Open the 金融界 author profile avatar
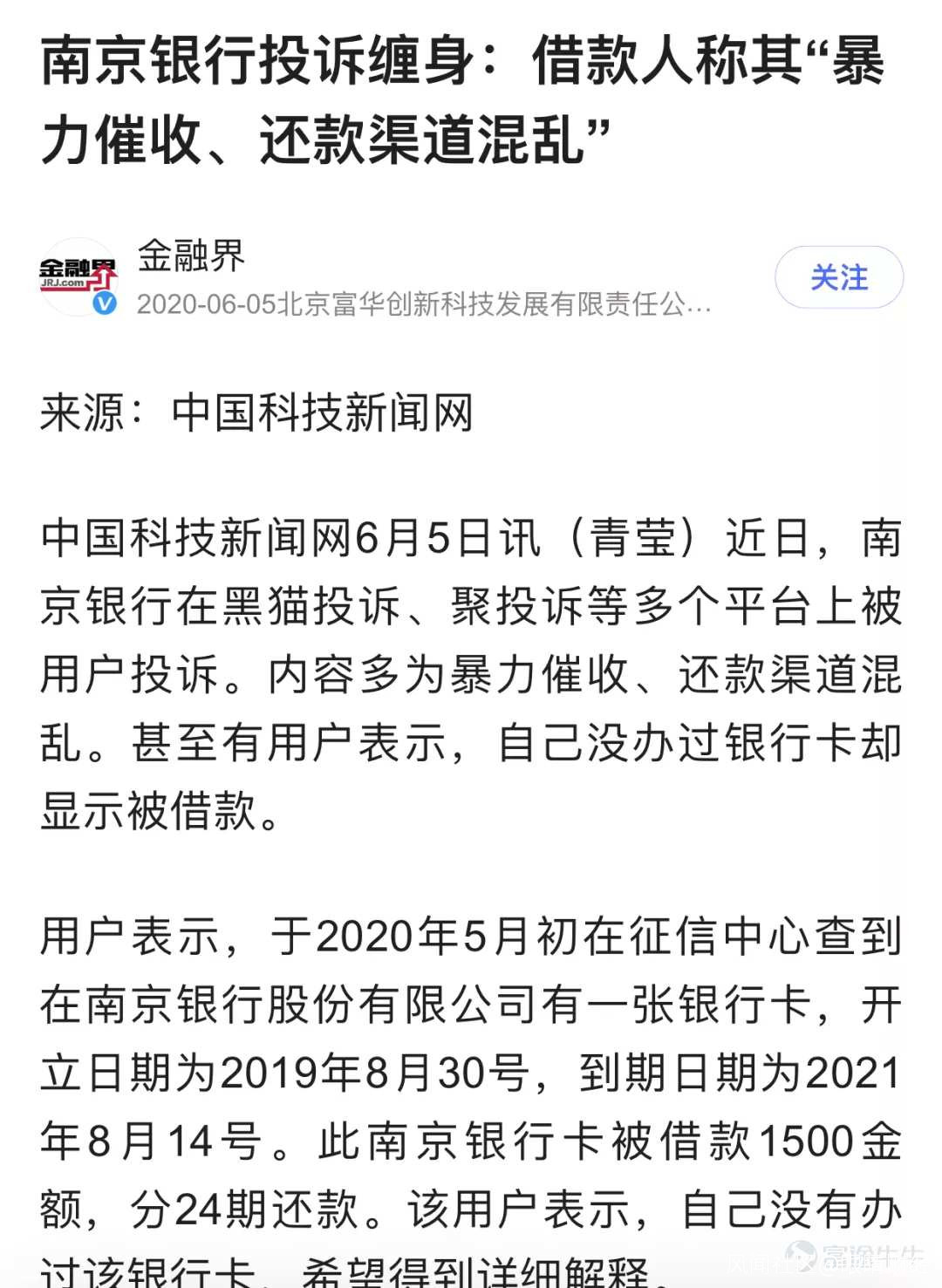Viewport: 942px width, 1288px height. (78, 276)
